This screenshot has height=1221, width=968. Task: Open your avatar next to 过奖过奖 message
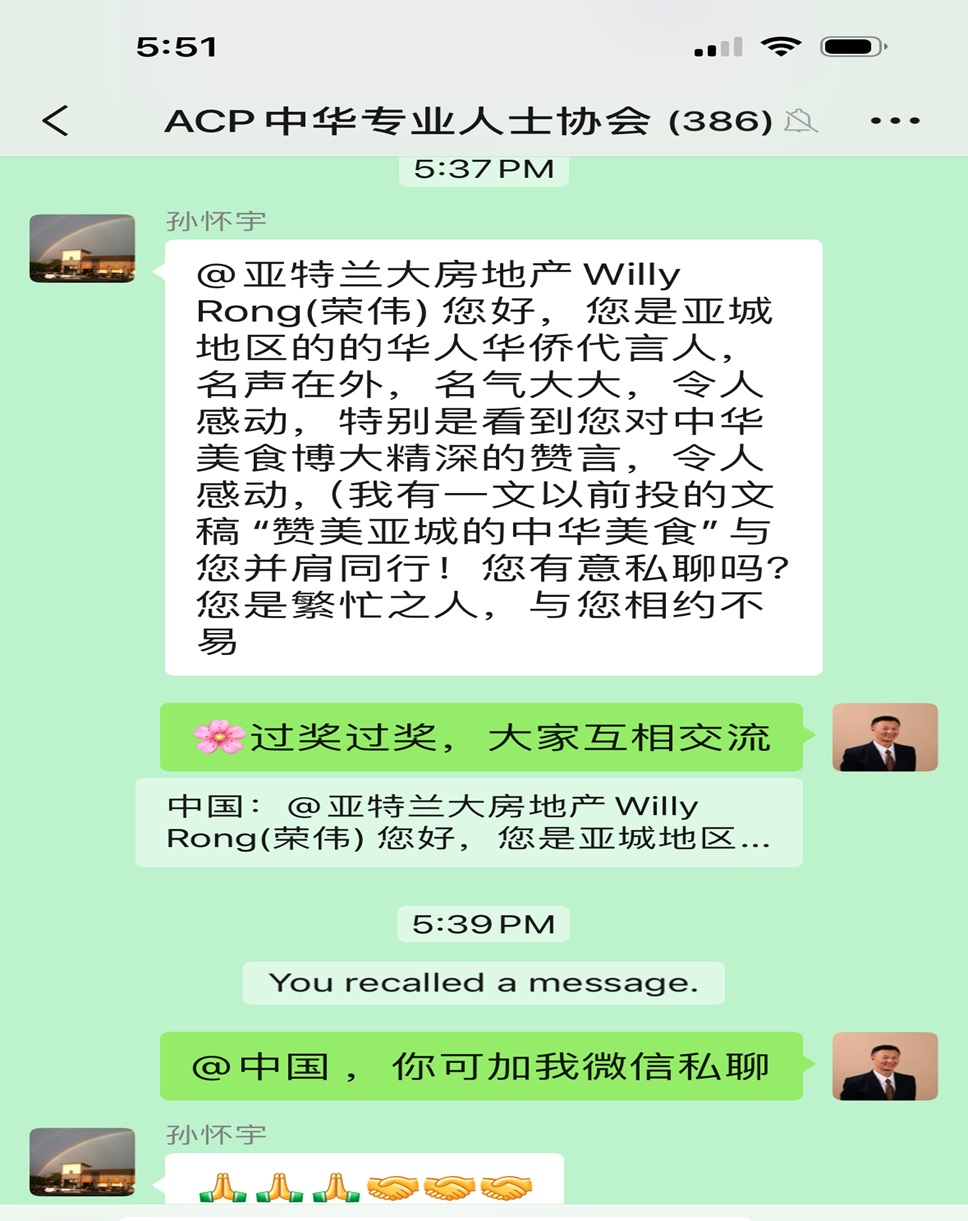(885, 737)
